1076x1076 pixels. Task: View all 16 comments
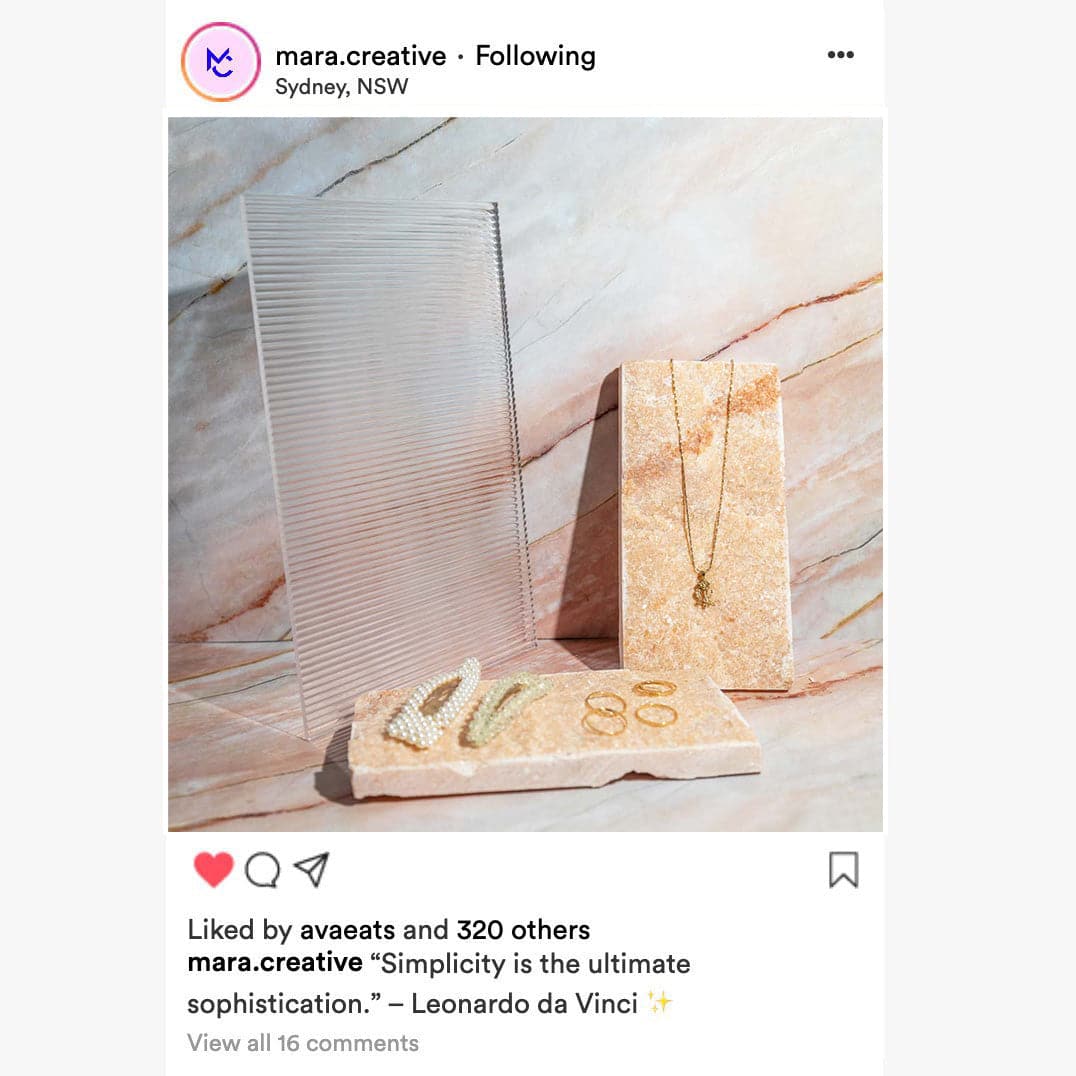(x=303, y=1043)
